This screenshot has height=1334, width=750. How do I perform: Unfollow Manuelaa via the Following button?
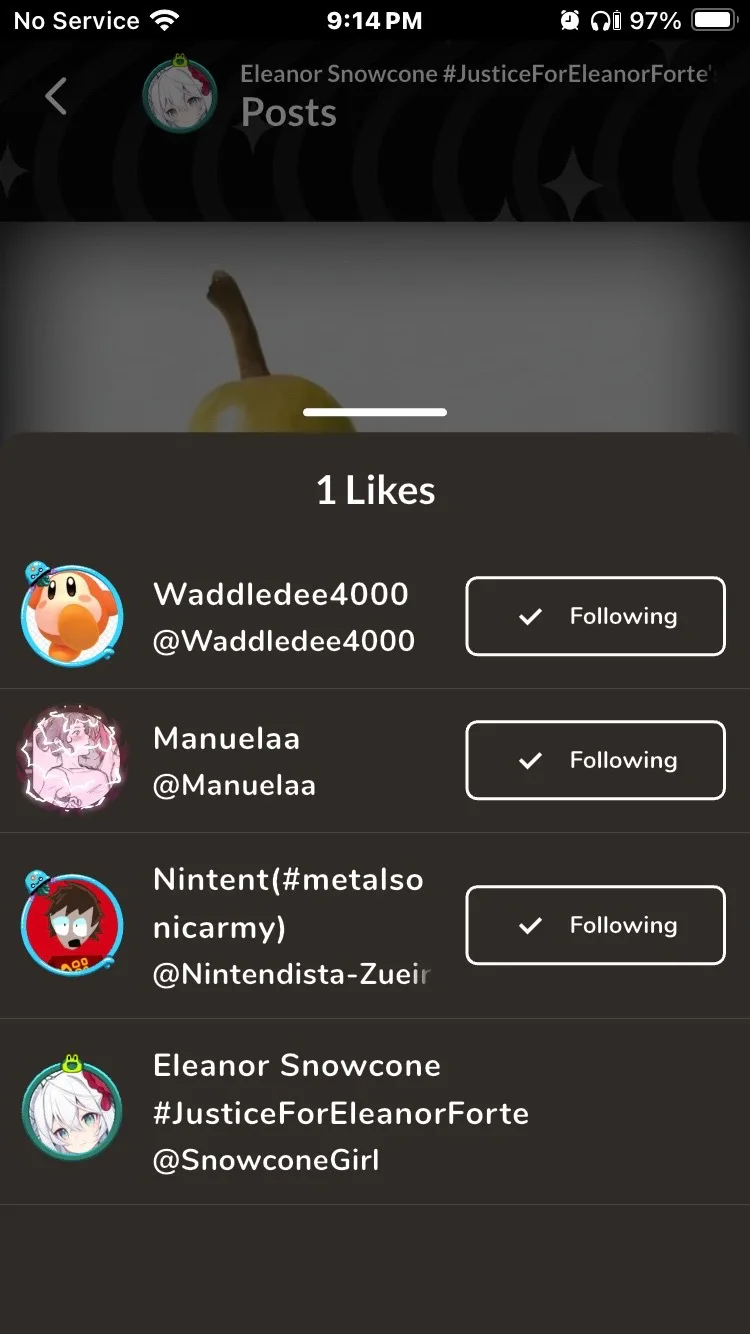click(595, 760)
